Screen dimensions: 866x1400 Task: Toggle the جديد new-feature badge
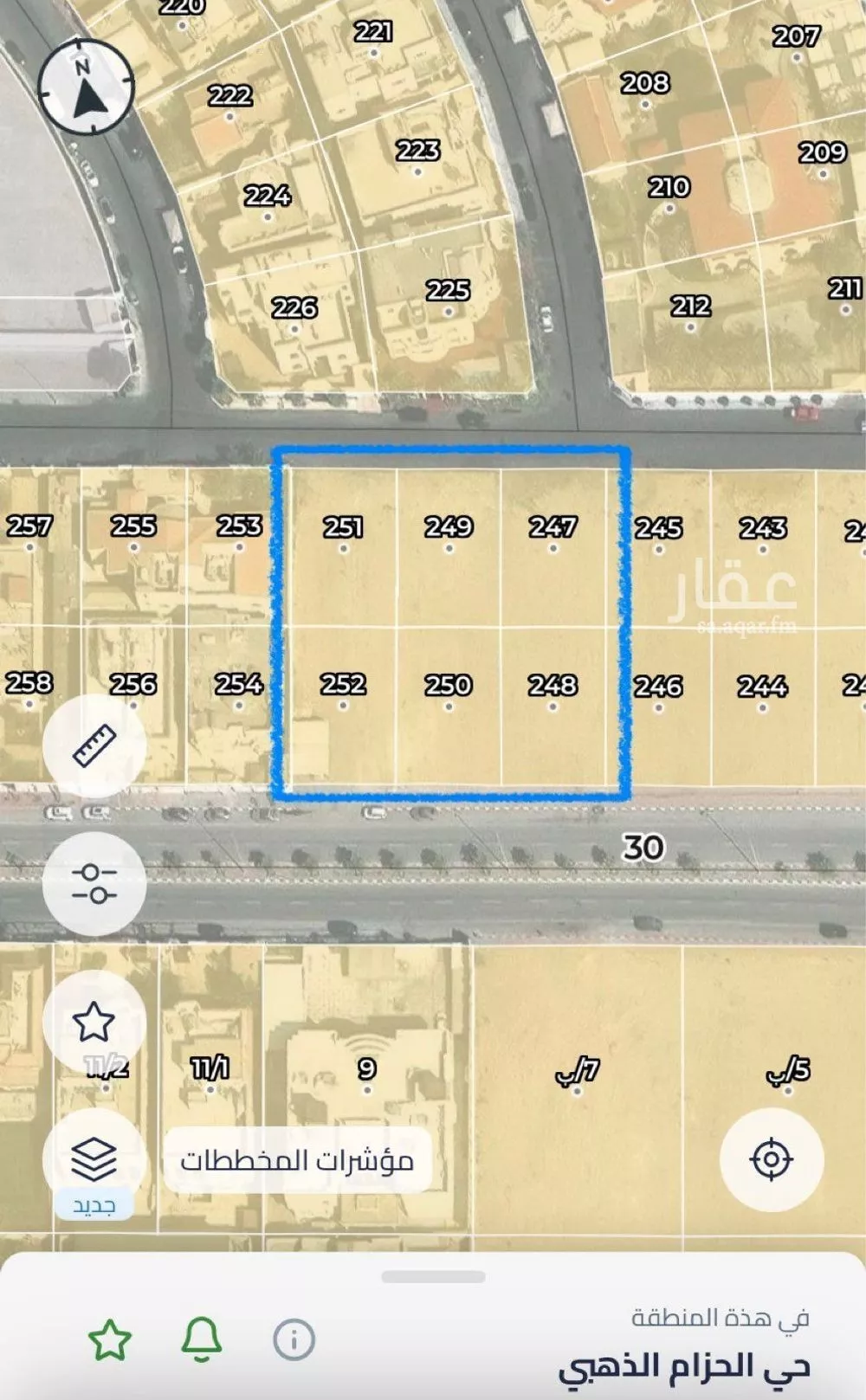point(94,1206)
